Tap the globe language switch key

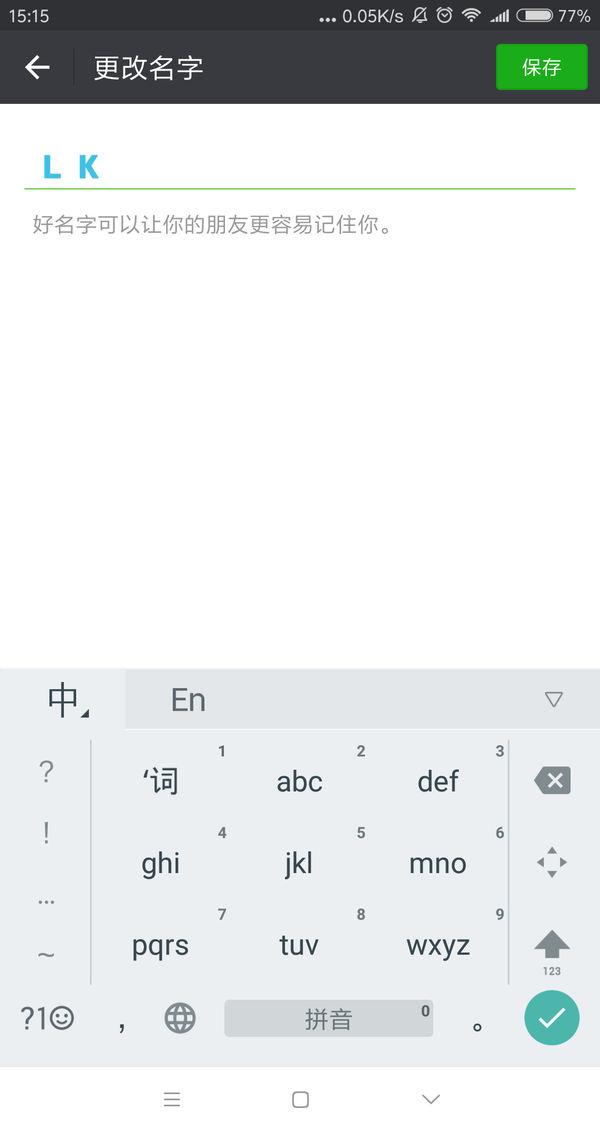click(x=180, y=1018)
